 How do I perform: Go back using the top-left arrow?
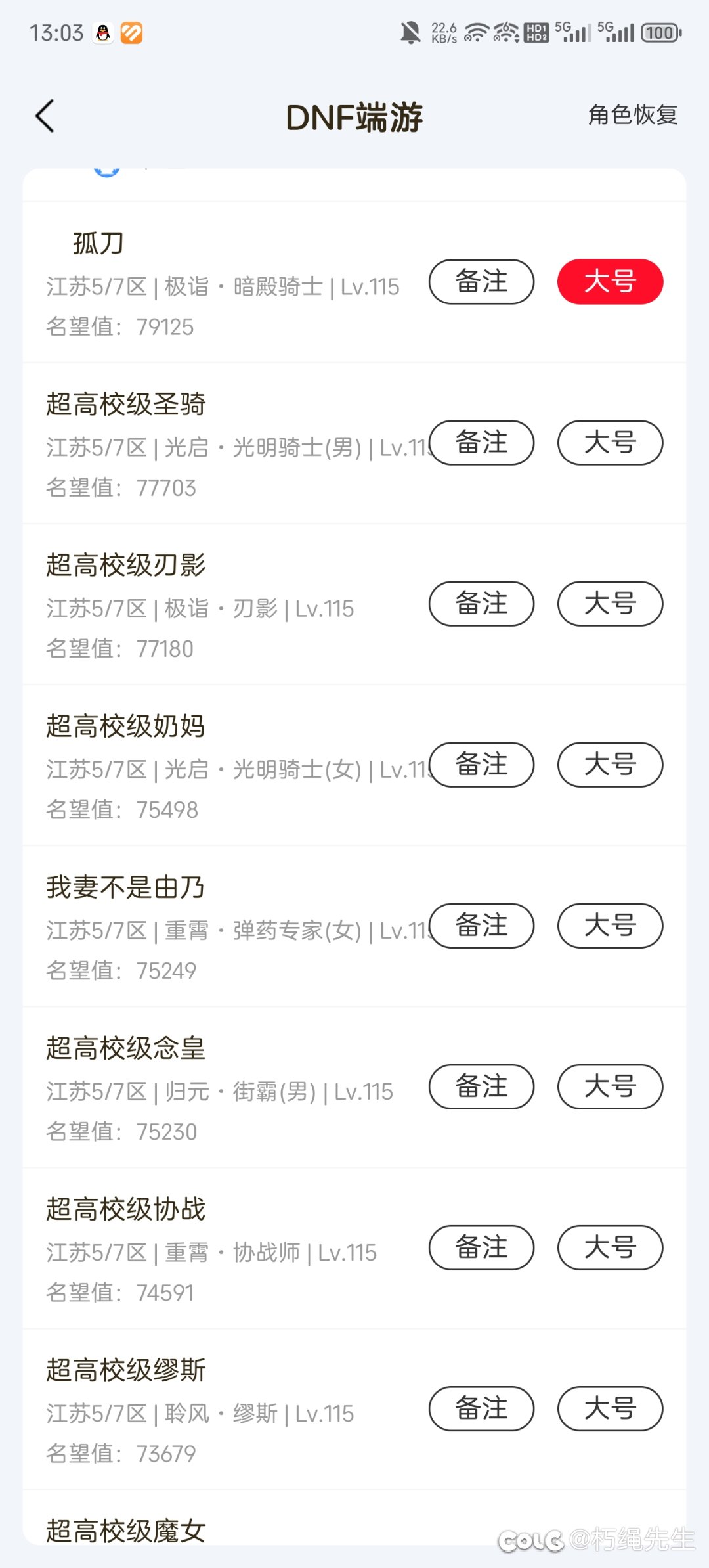coord(45,117)
